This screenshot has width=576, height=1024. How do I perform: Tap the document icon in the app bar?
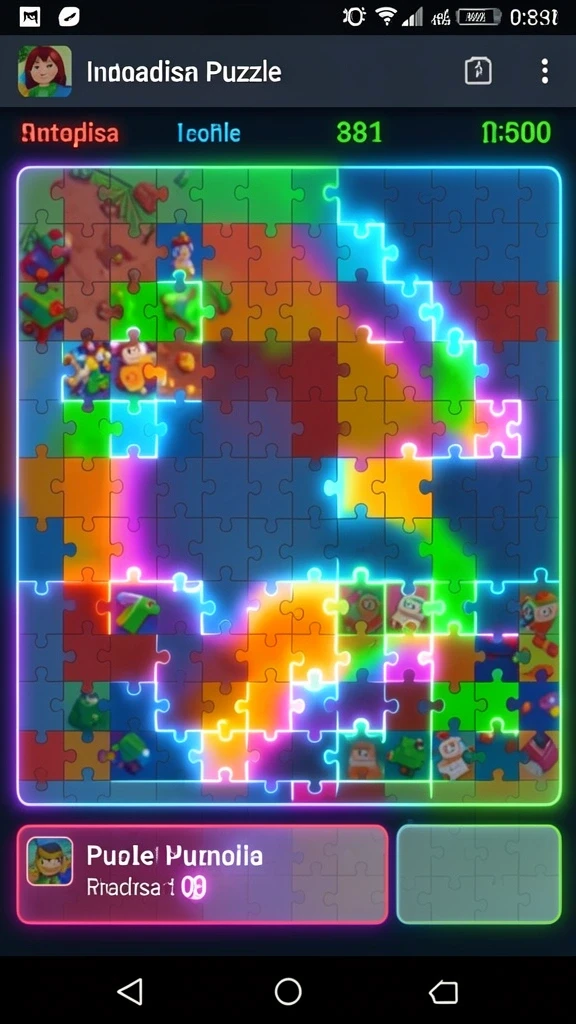pyautogui.click(x=478, y=71)
